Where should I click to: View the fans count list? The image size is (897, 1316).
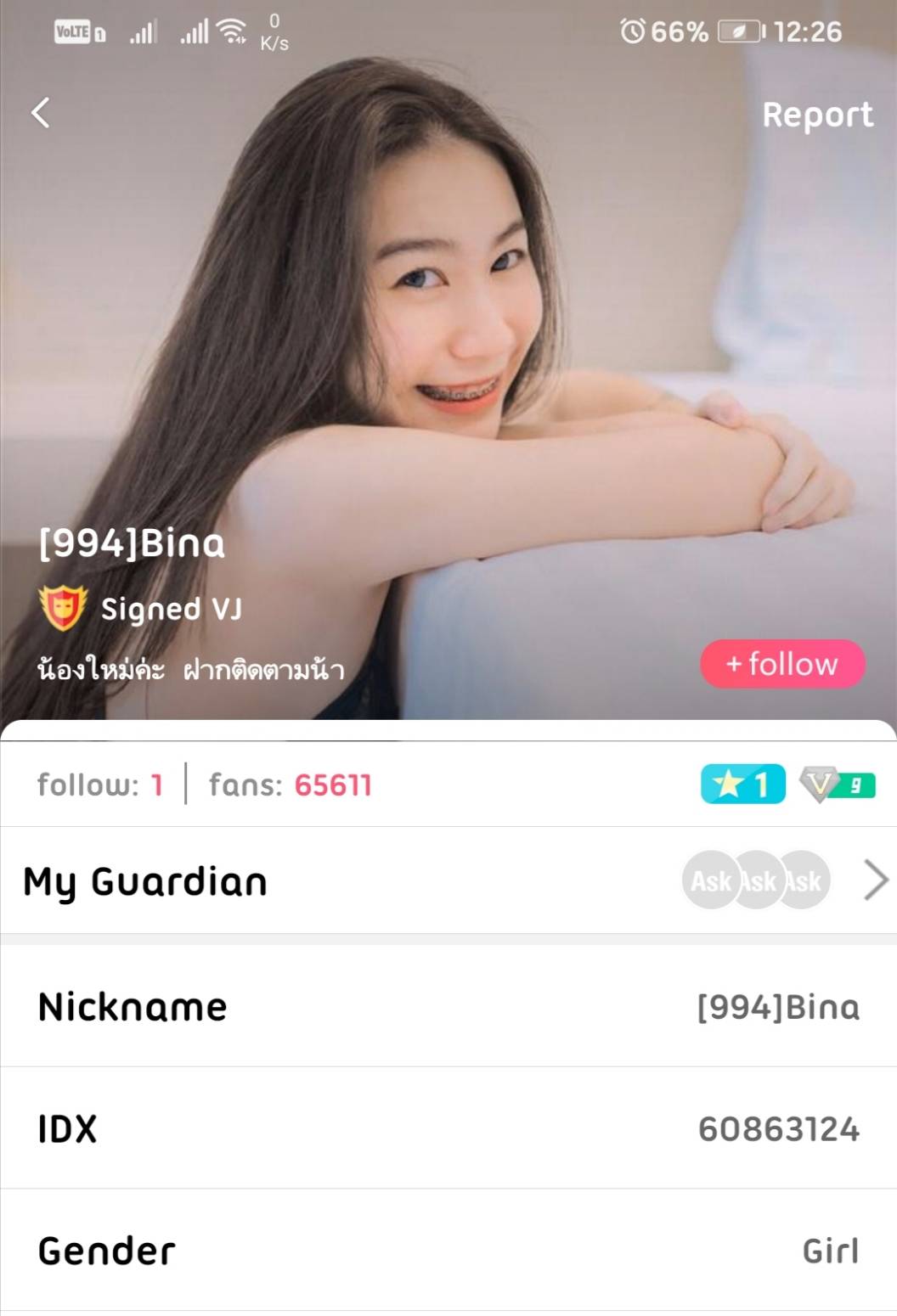click(x=291, y=785)
